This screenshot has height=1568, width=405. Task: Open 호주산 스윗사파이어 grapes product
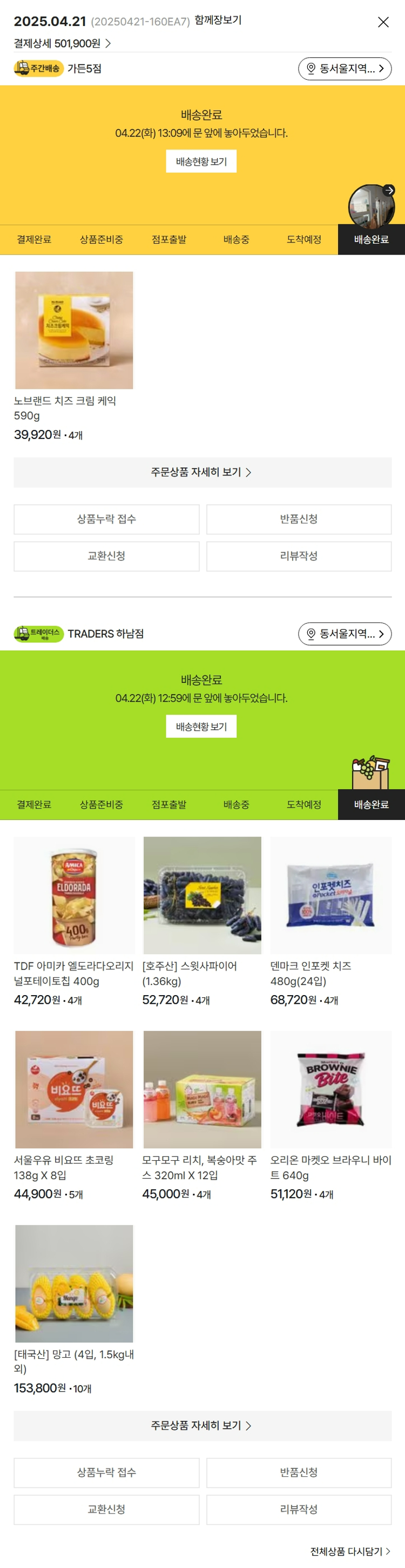[202, 895]
